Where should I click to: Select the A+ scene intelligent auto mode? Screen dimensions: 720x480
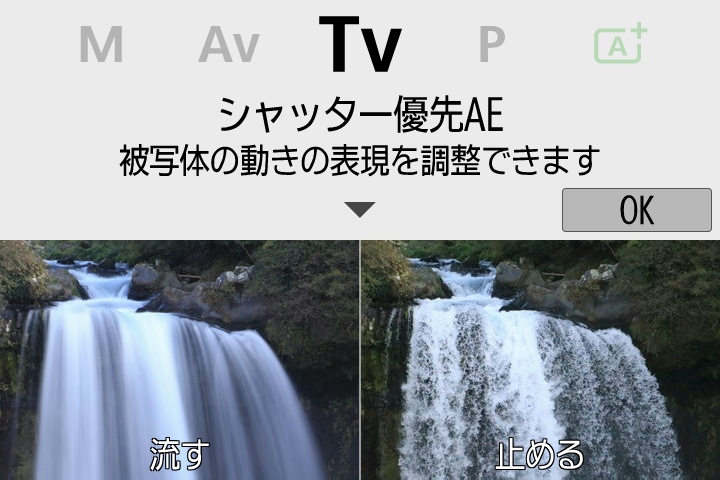click(x=621, y=44)
